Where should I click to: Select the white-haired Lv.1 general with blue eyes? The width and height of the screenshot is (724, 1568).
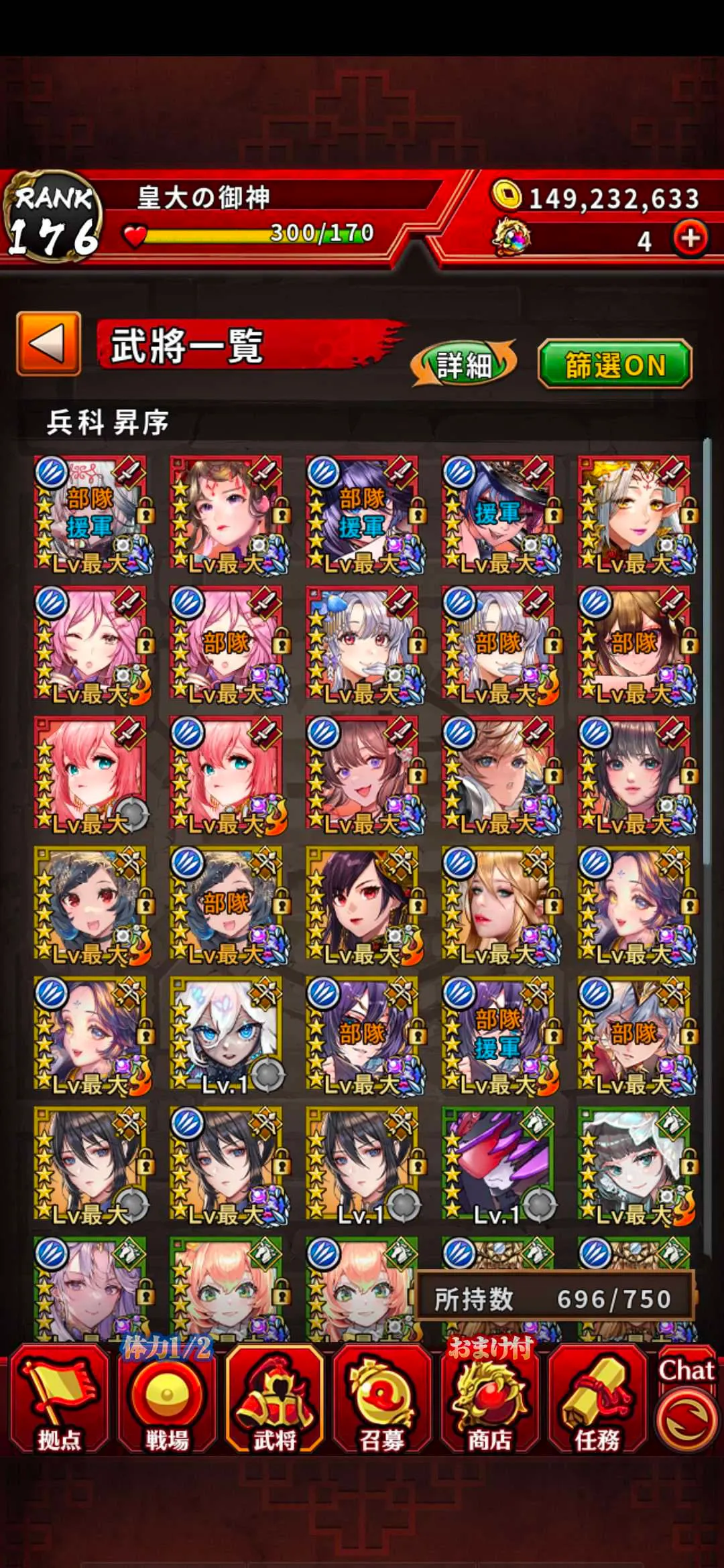[226, 1034]
